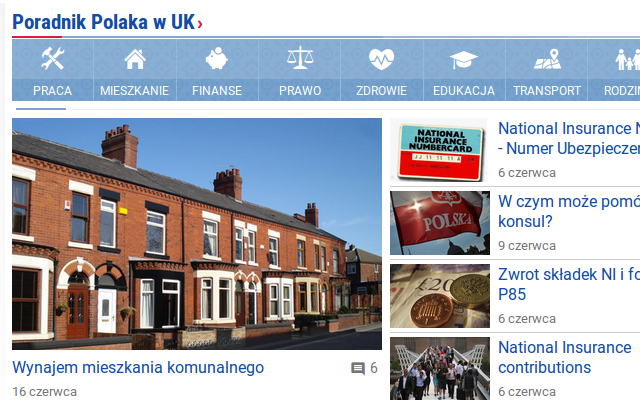Open the Polska flag article thumbnail
The height and width of the screenshot is (400, 640).
click(438, 223)
